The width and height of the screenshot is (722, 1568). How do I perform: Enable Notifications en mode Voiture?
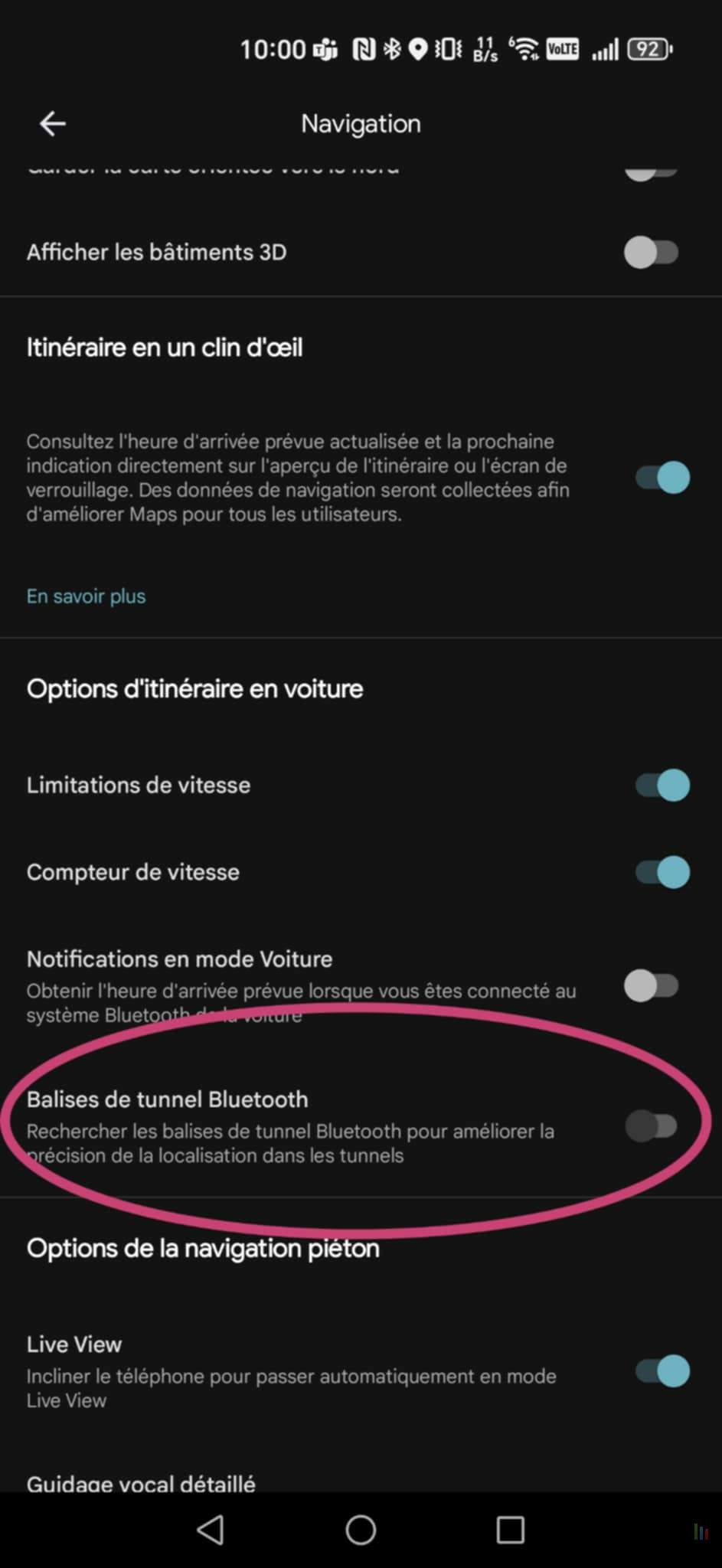[x=652, y=986]
